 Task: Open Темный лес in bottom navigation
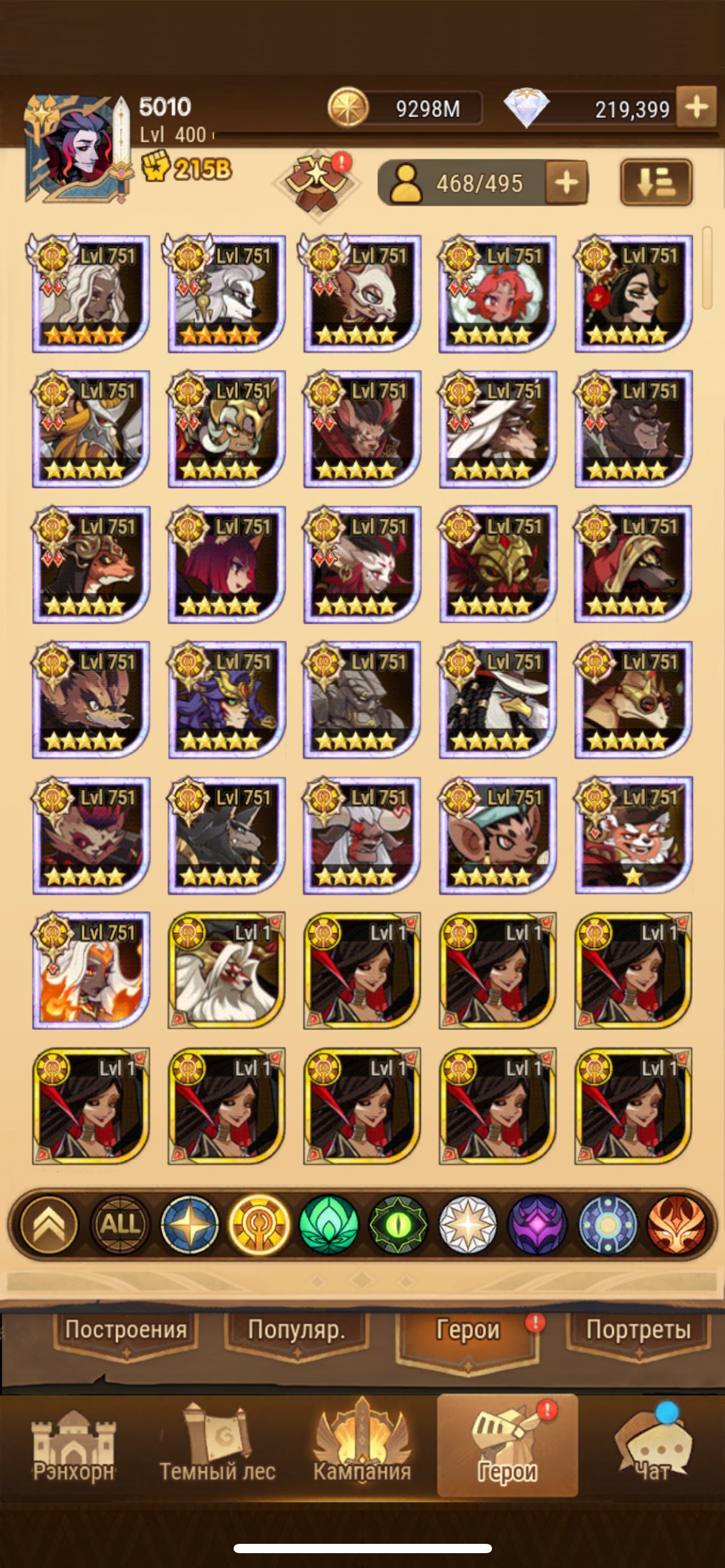[217, 1445]
